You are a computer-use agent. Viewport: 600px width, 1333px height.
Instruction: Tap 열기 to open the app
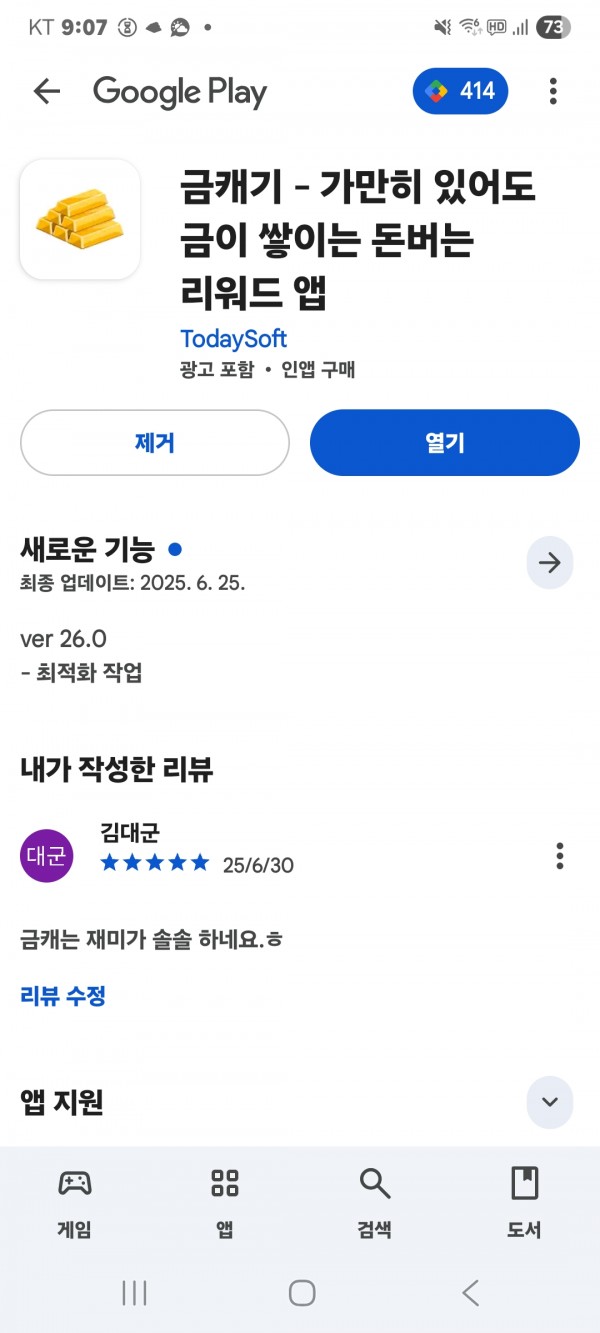pyautogui.click(x=445, y=443)
